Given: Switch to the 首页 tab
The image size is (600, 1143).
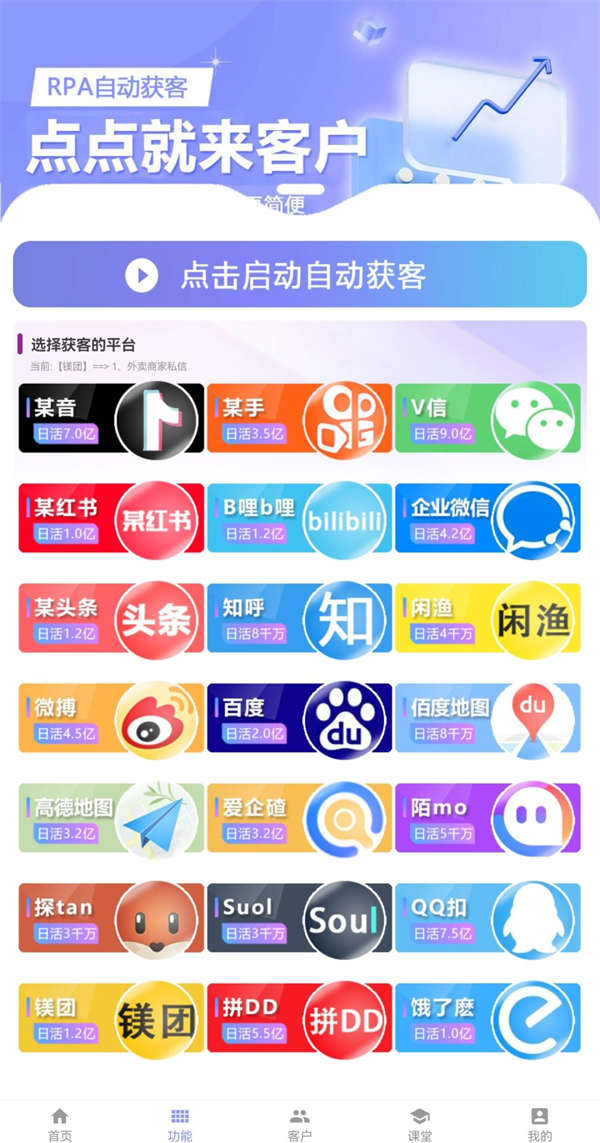Looking at the screenshot, I should [x=60, y=1124].
